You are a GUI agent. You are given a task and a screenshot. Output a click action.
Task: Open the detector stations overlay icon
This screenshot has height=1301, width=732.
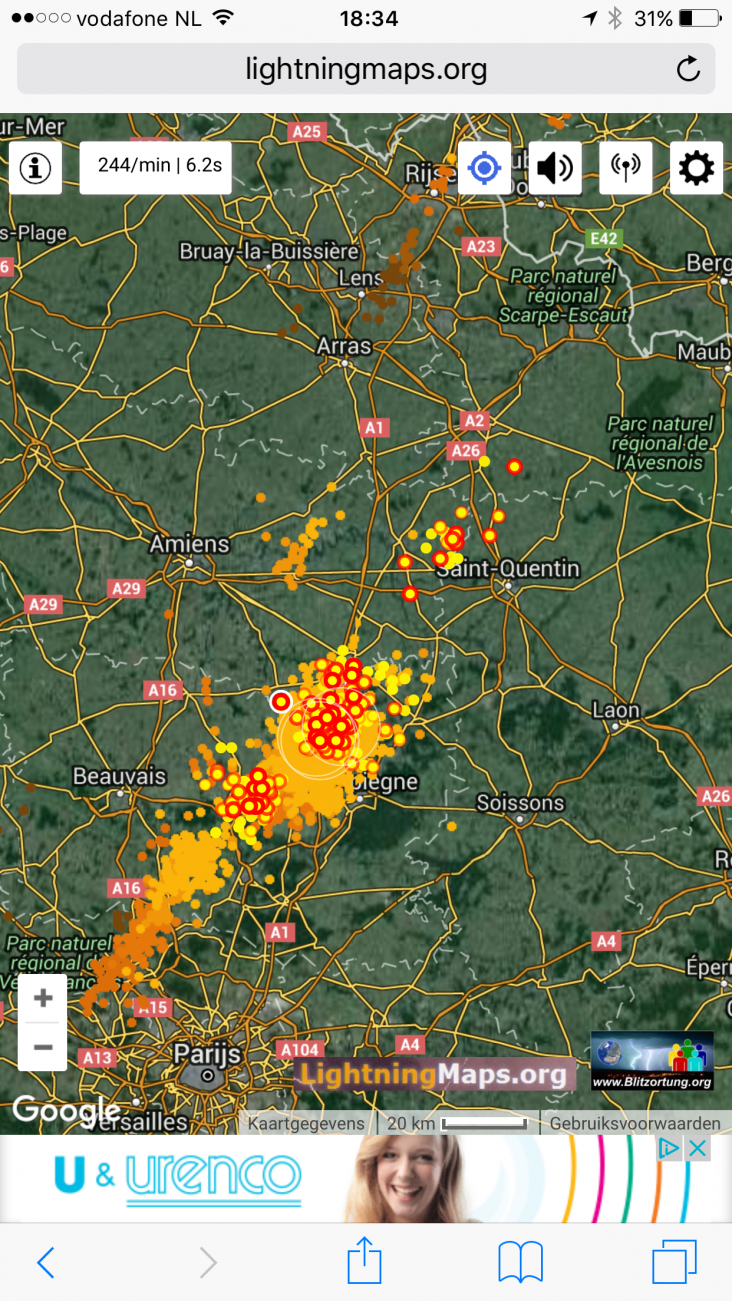coord(626,168)
